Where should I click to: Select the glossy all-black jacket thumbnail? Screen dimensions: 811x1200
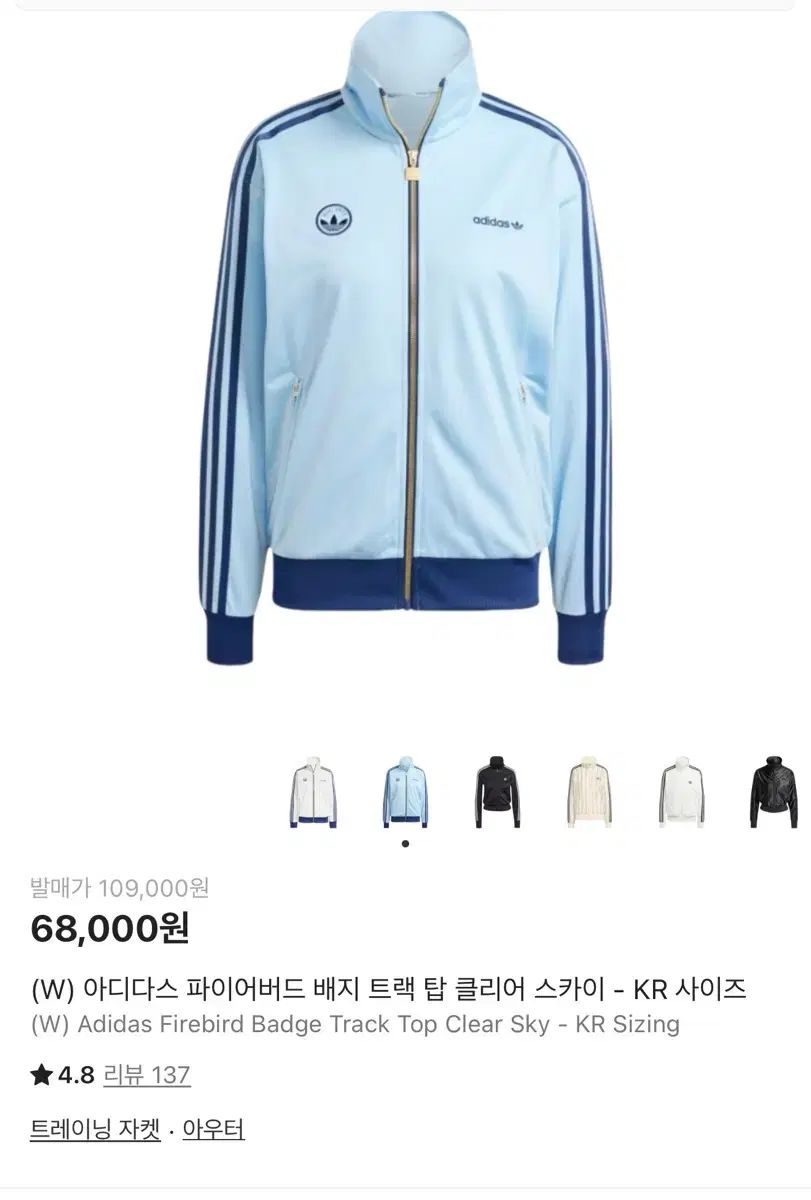[x=773, y=793]
